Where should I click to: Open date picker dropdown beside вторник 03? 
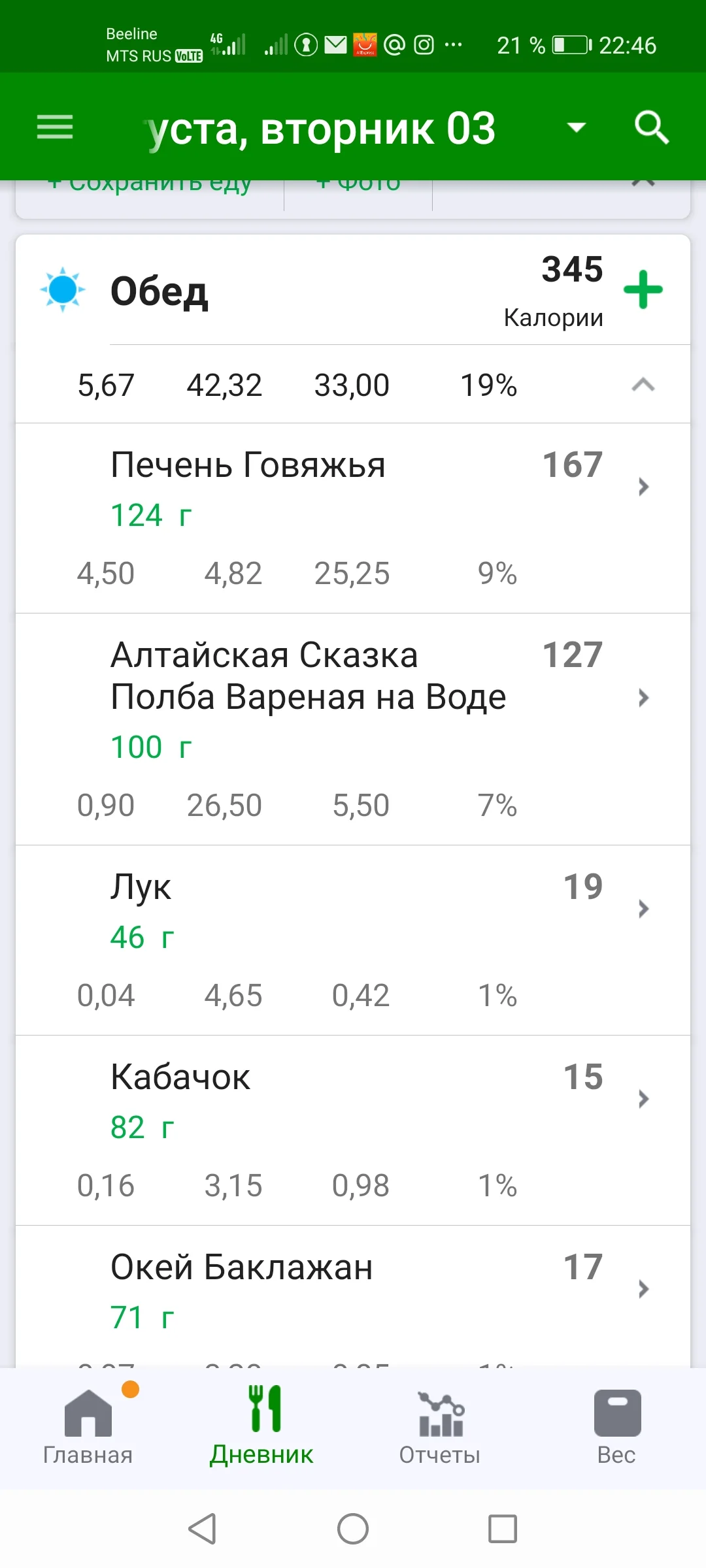click(575, 127)
